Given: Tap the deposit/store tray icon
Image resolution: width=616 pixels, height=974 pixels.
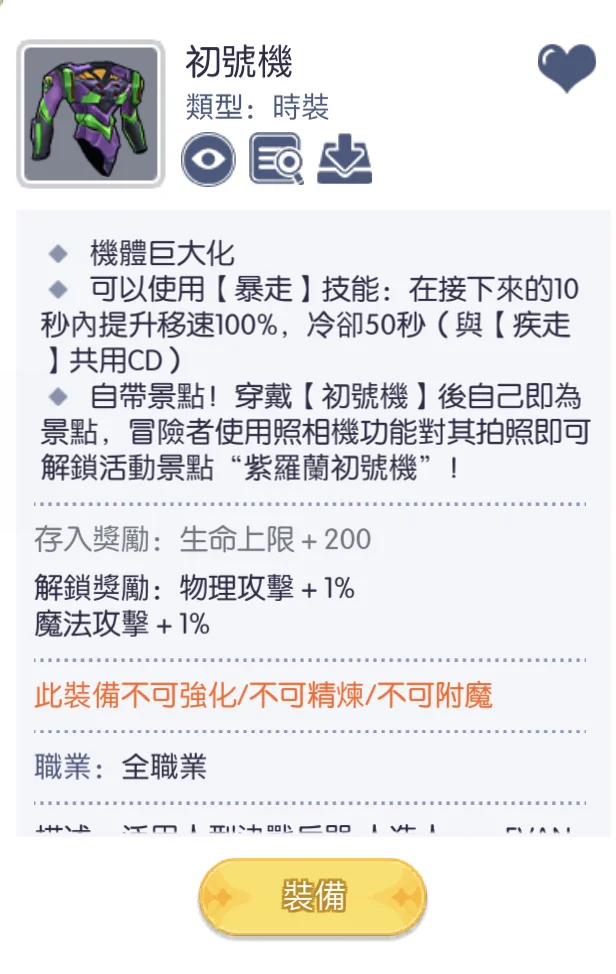Looking at the screenshot, I should [344, 159].
